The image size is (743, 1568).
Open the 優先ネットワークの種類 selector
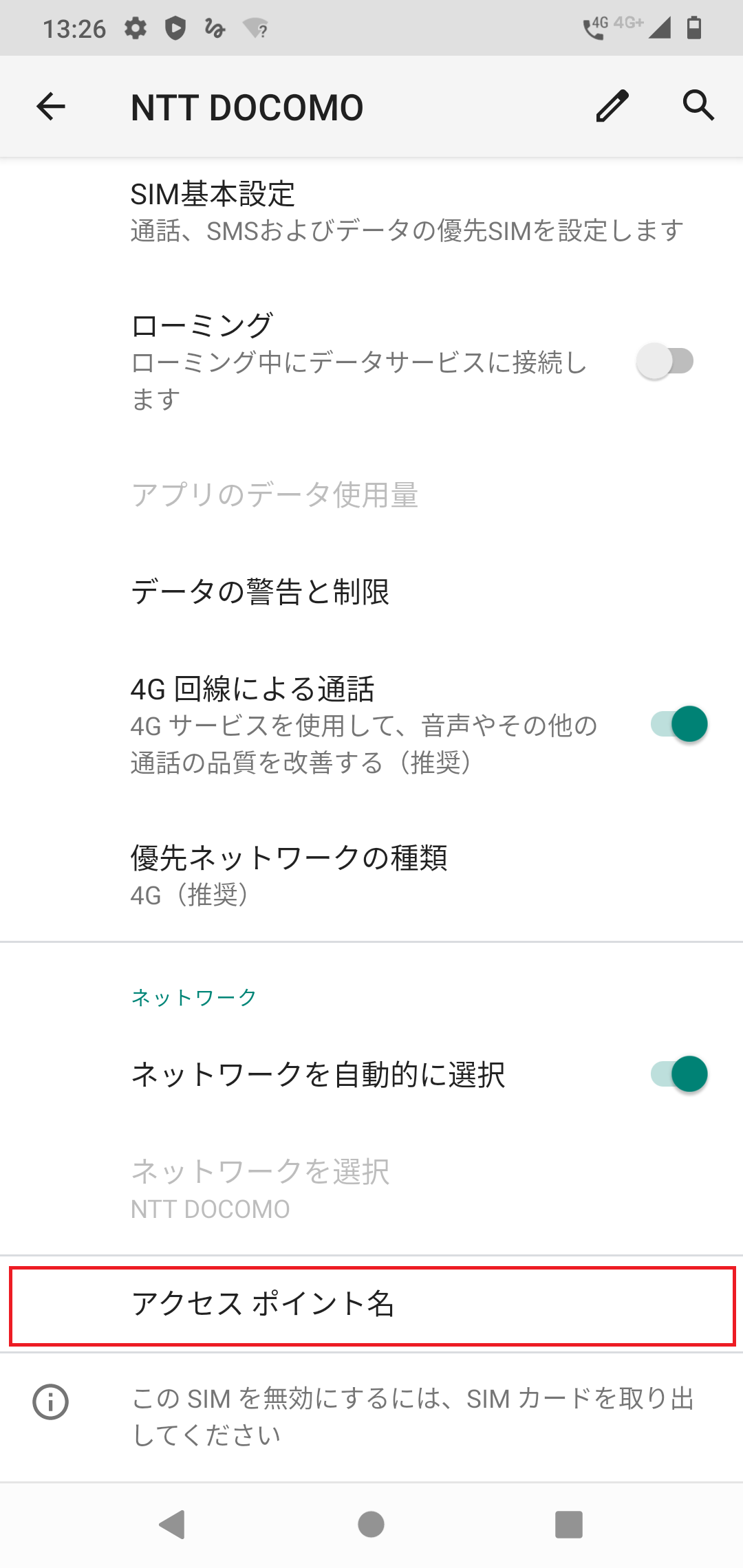289,873
